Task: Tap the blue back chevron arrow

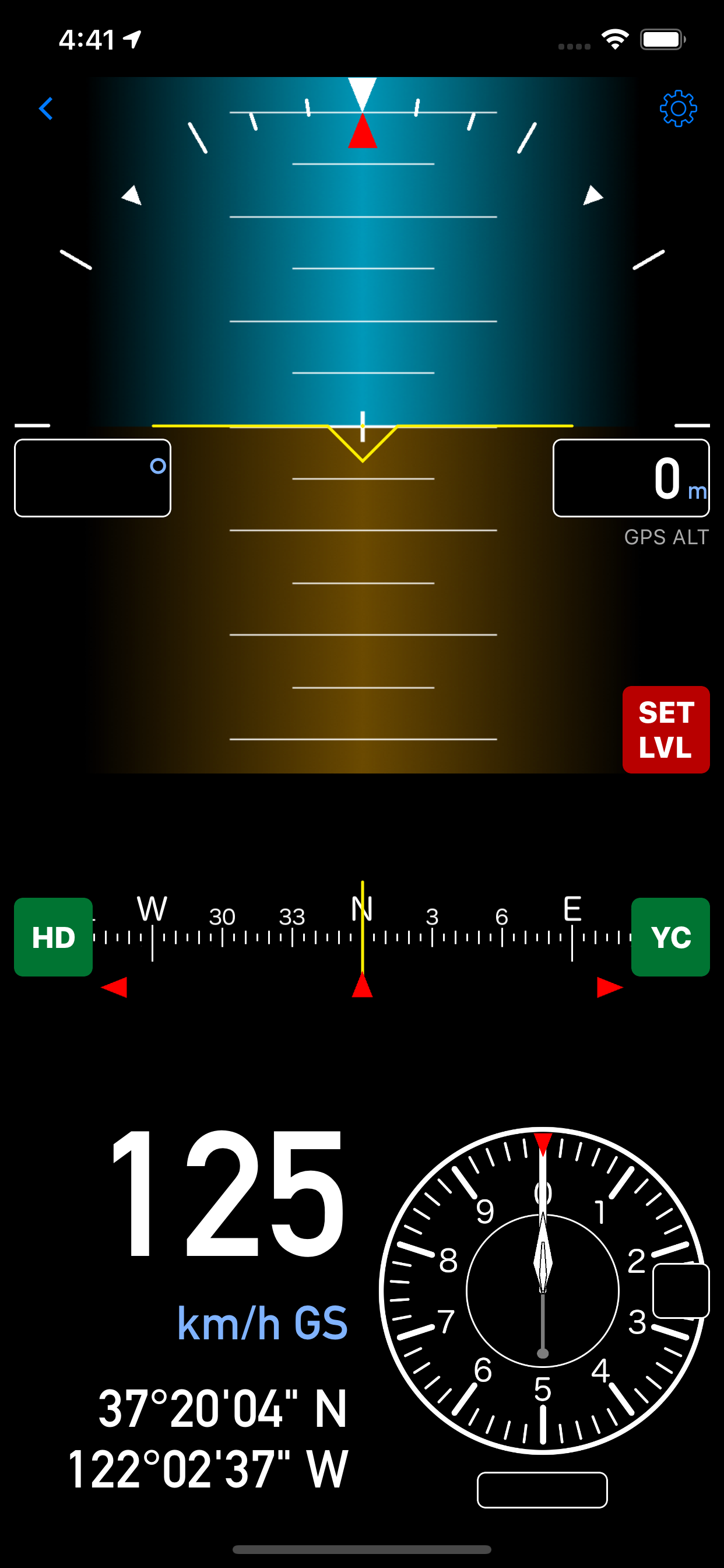Action: tap(44, 108)
